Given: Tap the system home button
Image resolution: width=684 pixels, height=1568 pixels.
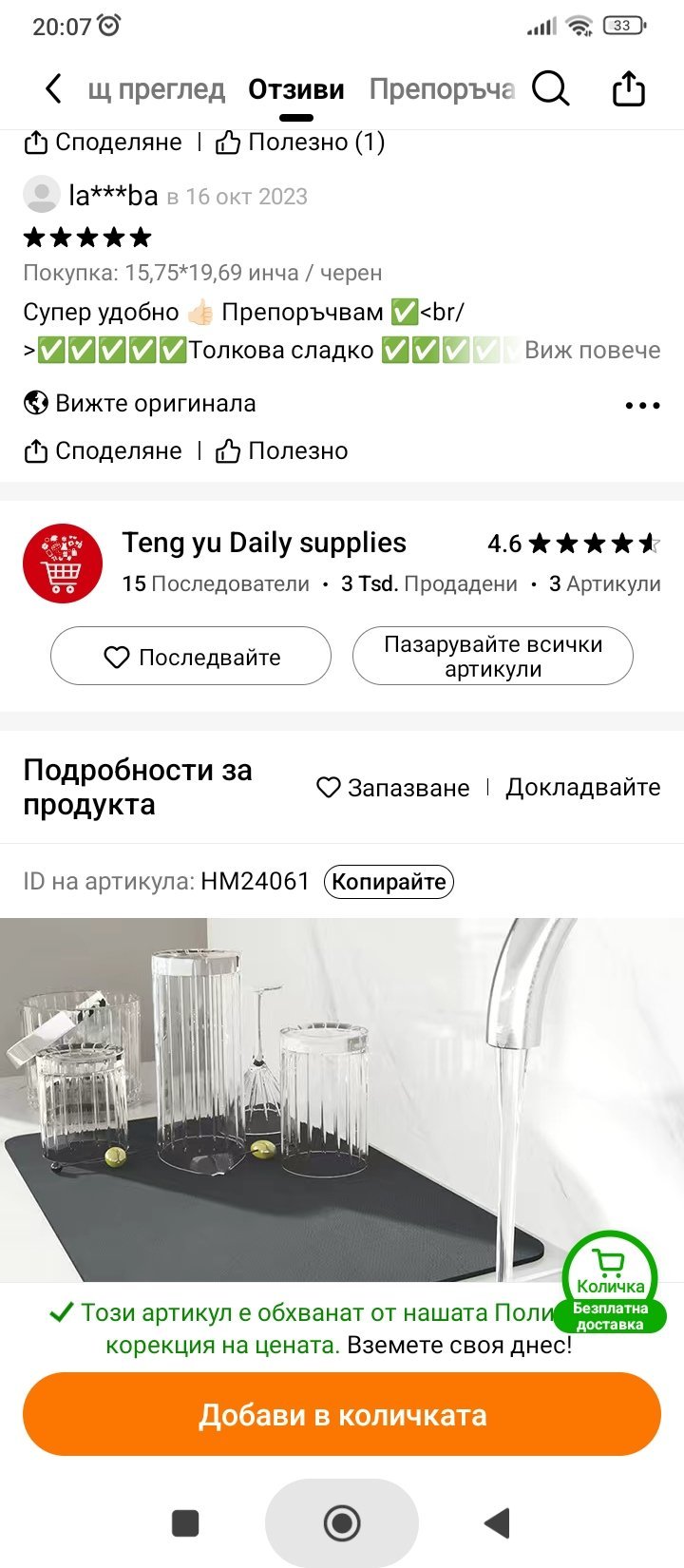Looking at the screenshot, I should 342,1523.
